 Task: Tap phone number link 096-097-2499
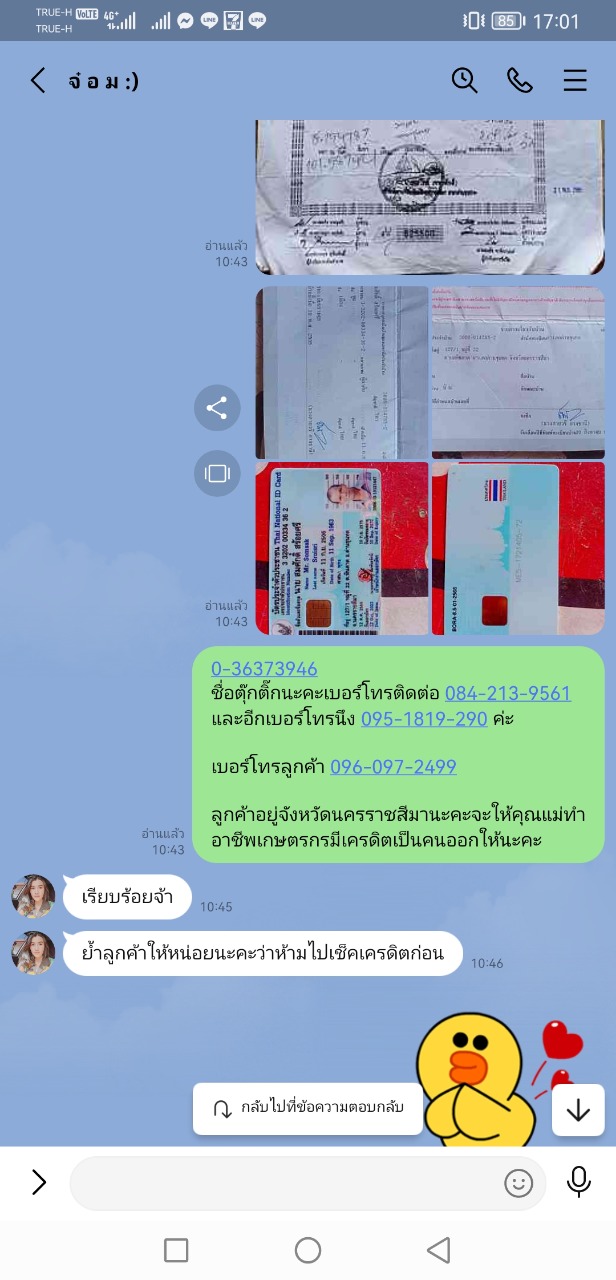point(393,767)
